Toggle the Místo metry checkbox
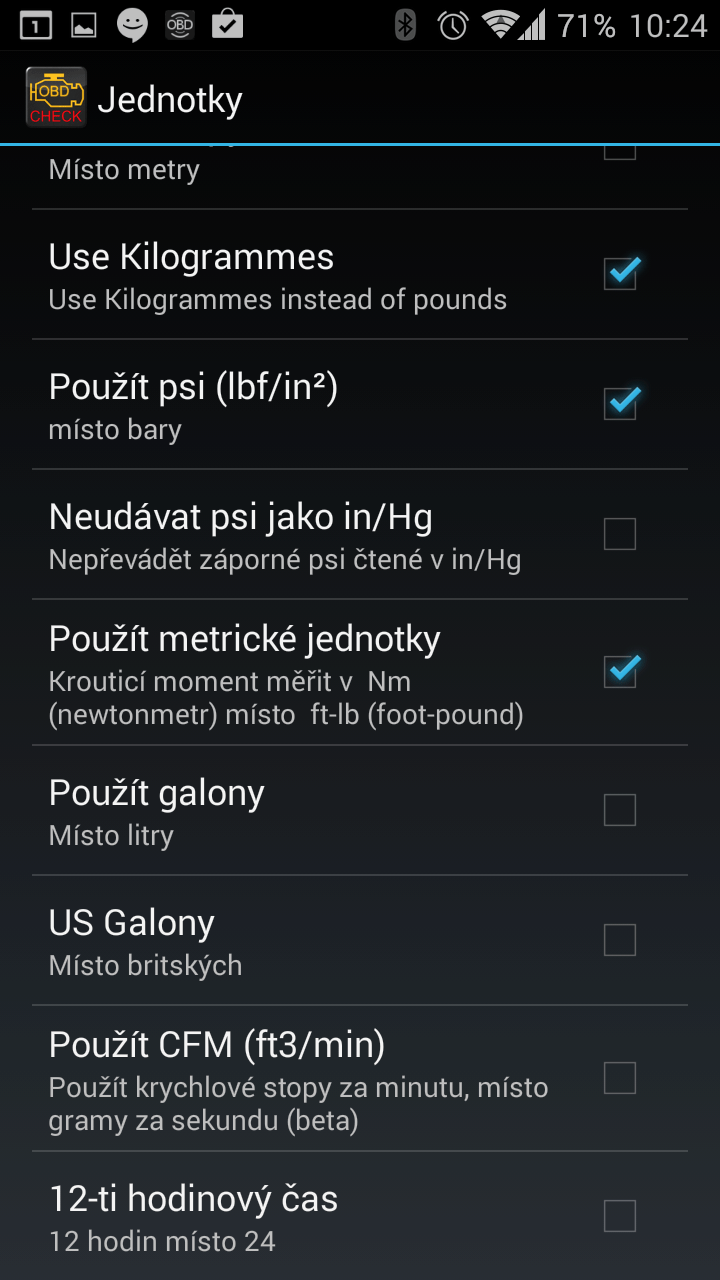The image size is (720, 1280). (620, 153)
